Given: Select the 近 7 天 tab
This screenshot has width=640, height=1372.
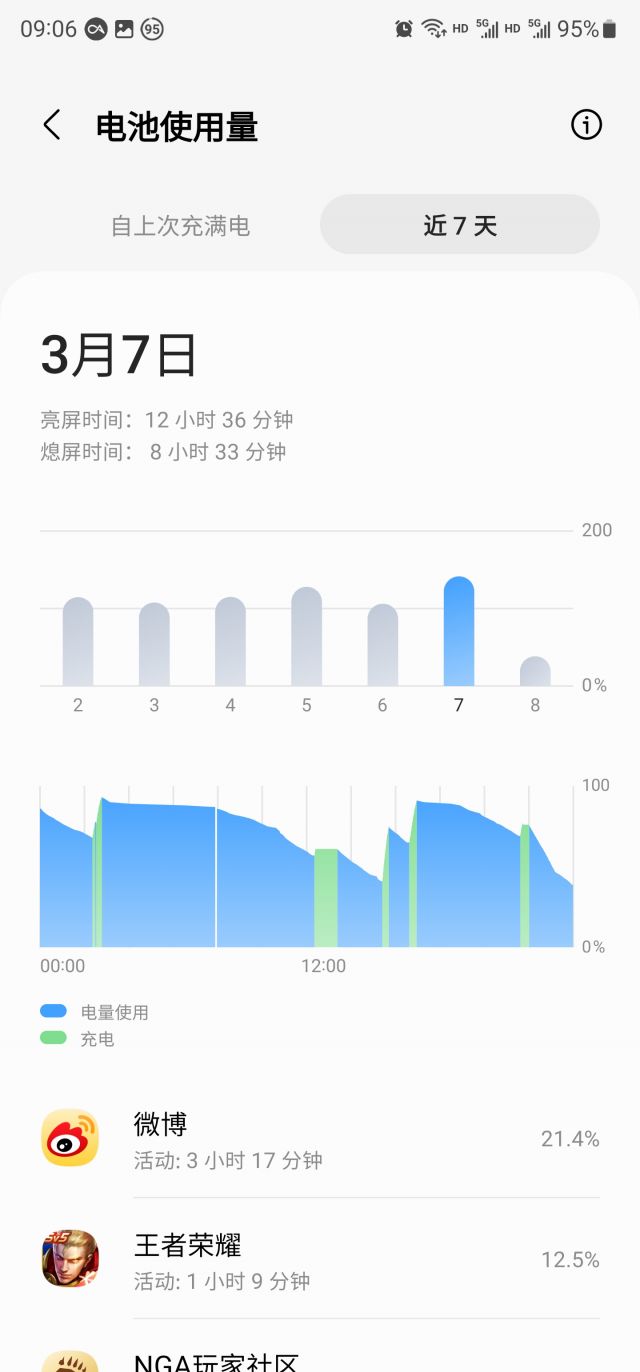Looking at the screenshot, I should [x=460, y=225].
